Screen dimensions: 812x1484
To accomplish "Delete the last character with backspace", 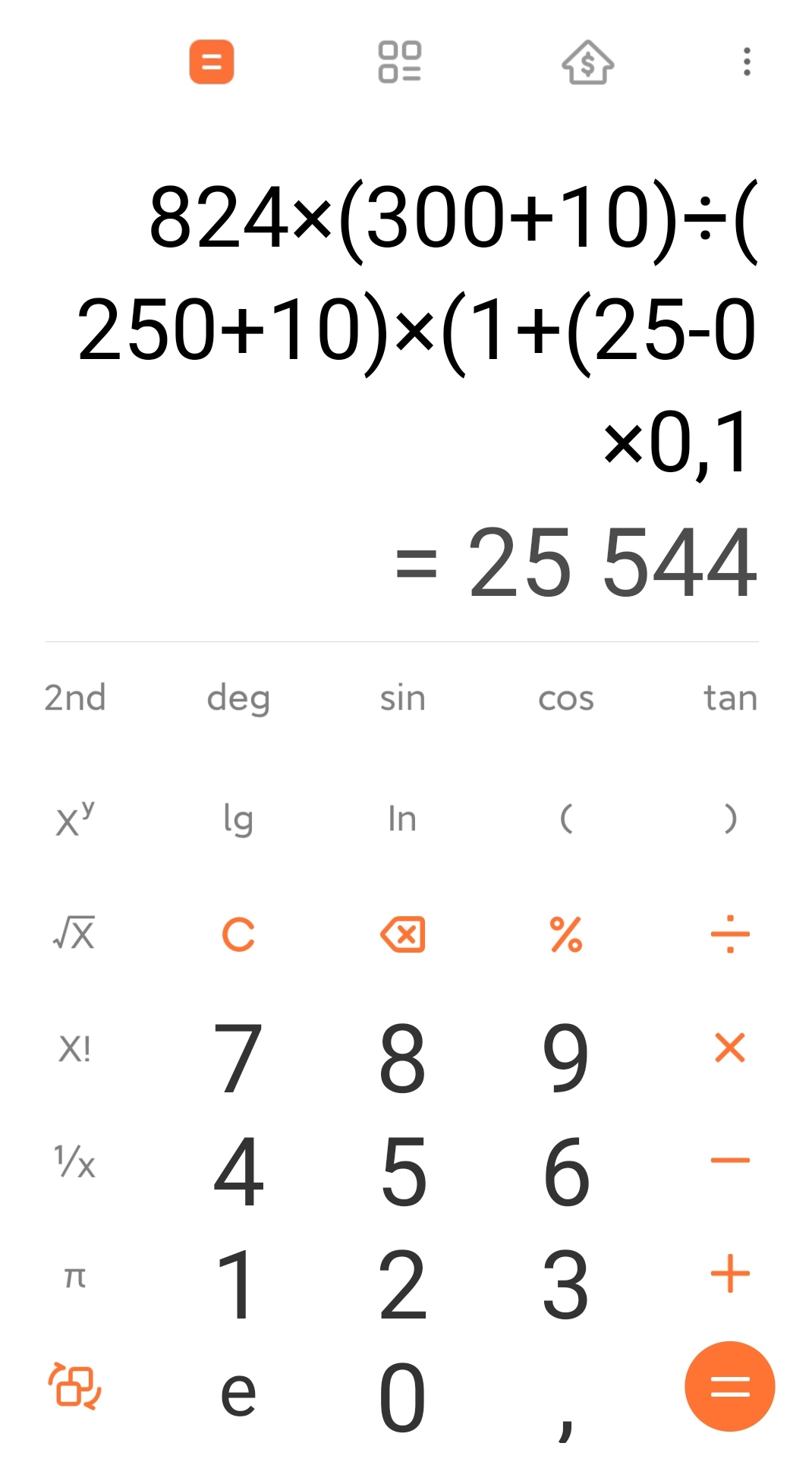I will 402,934.
